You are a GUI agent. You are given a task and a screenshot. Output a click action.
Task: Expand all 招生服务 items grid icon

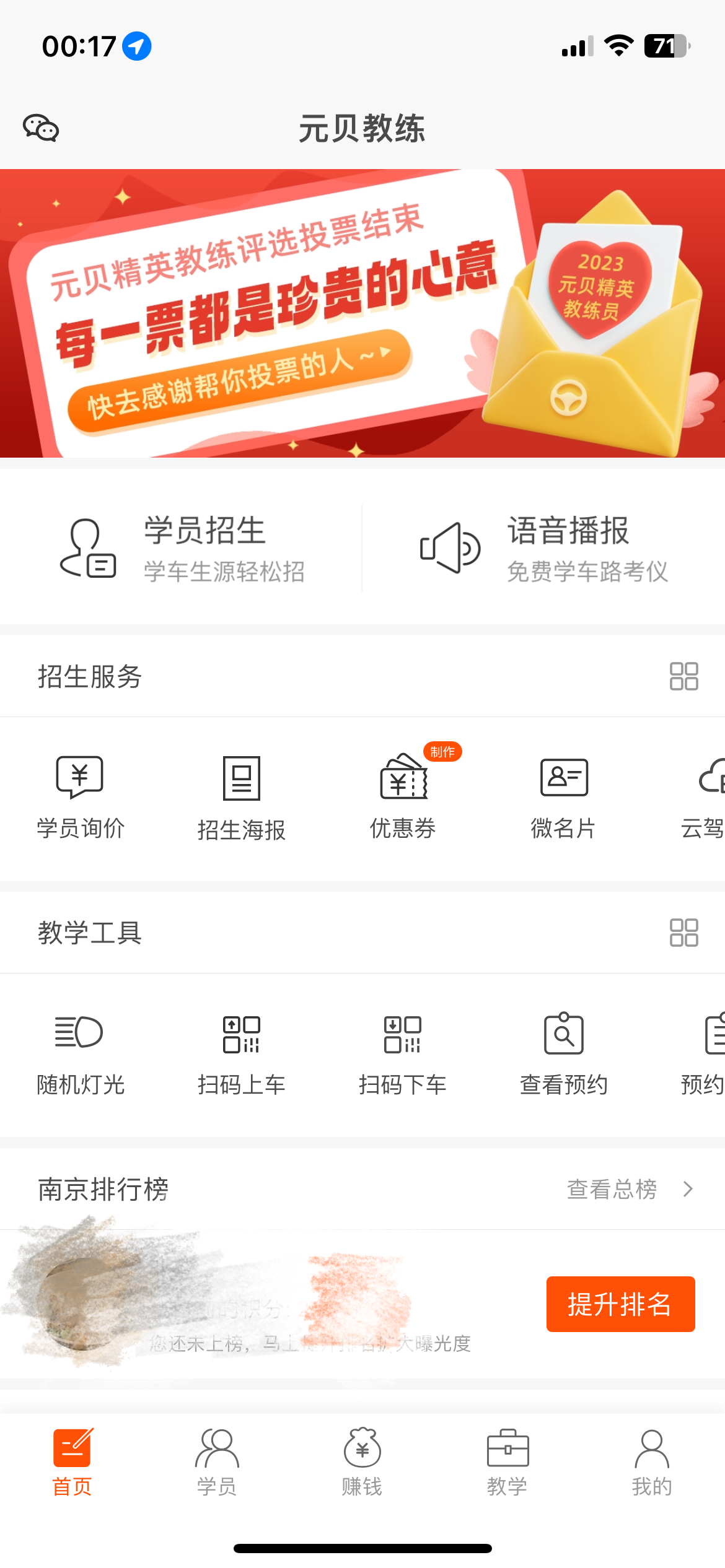pos(683,676)
